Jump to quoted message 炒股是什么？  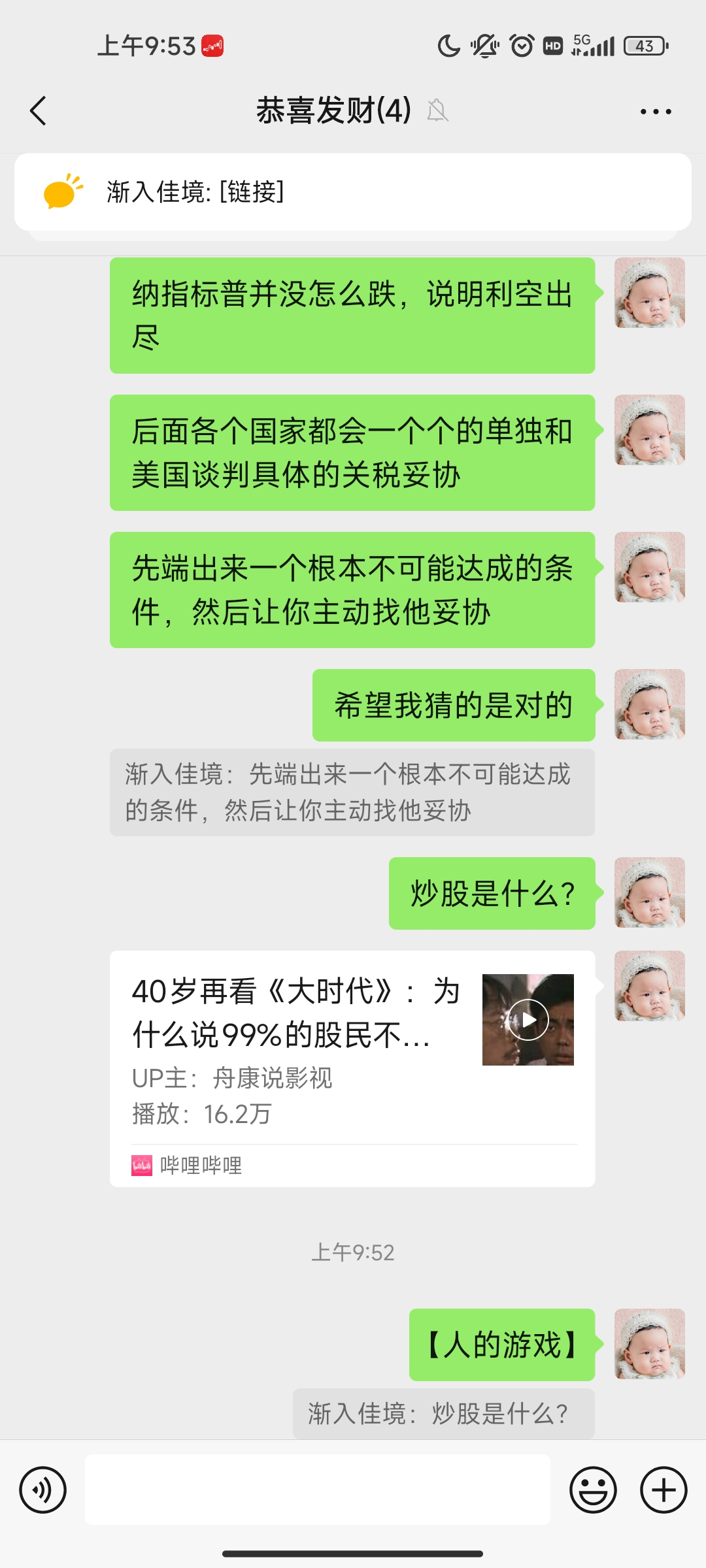(443, 1413)
